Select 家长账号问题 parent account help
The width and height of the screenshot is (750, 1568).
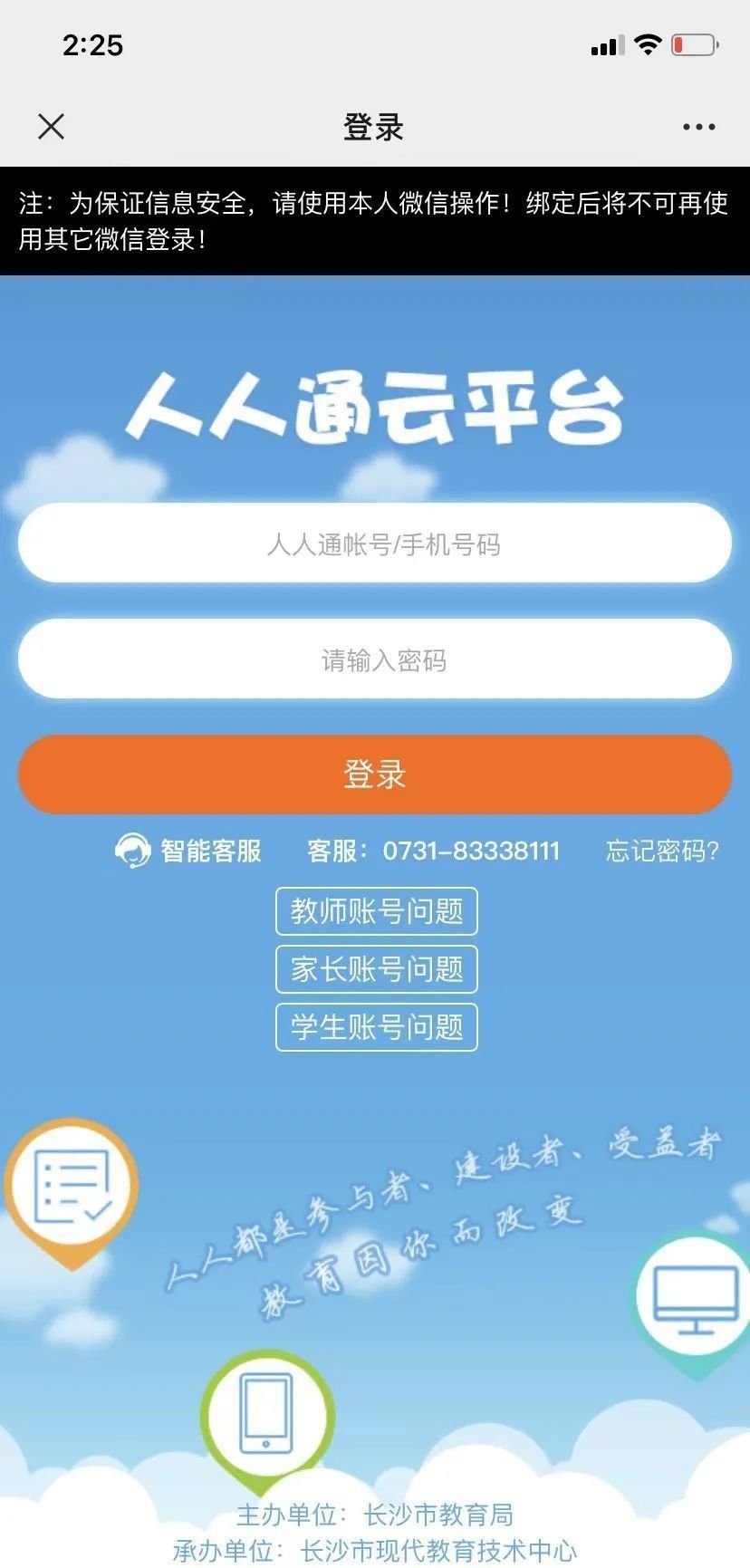(377, 969)
